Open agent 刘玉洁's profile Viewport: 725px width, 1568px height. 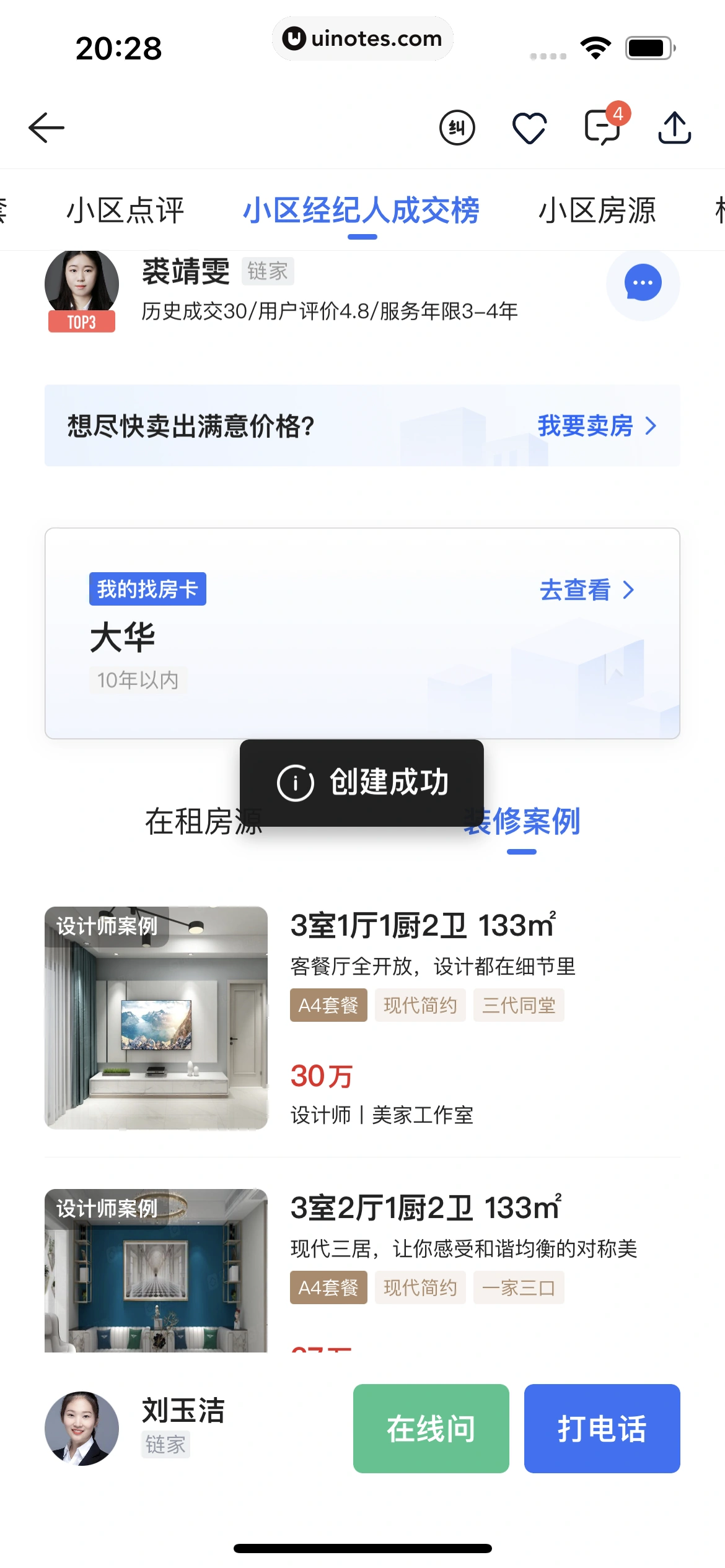click(82, 1428)
